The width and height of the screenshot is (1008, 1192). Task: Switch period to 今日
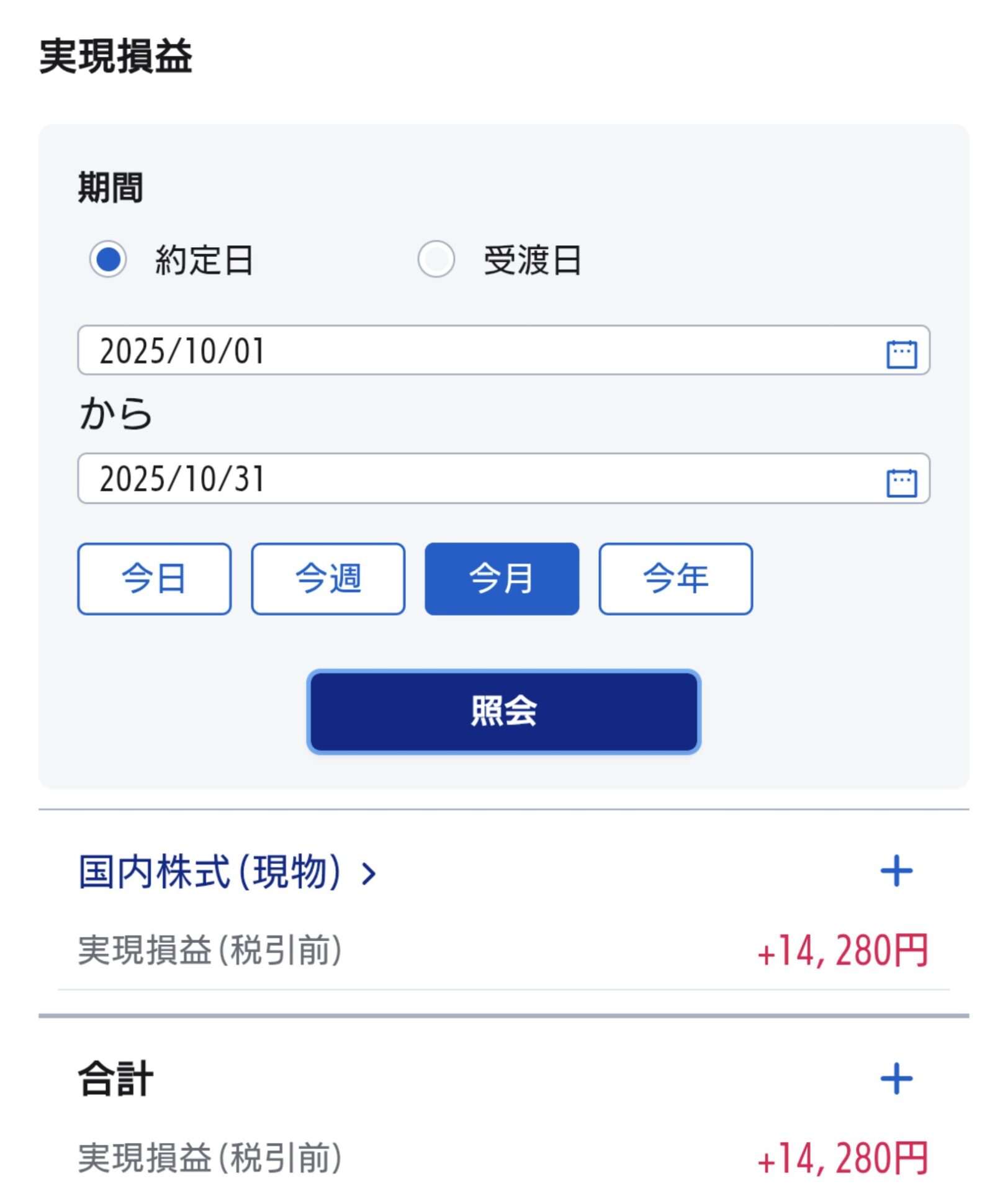coord(154,578)
